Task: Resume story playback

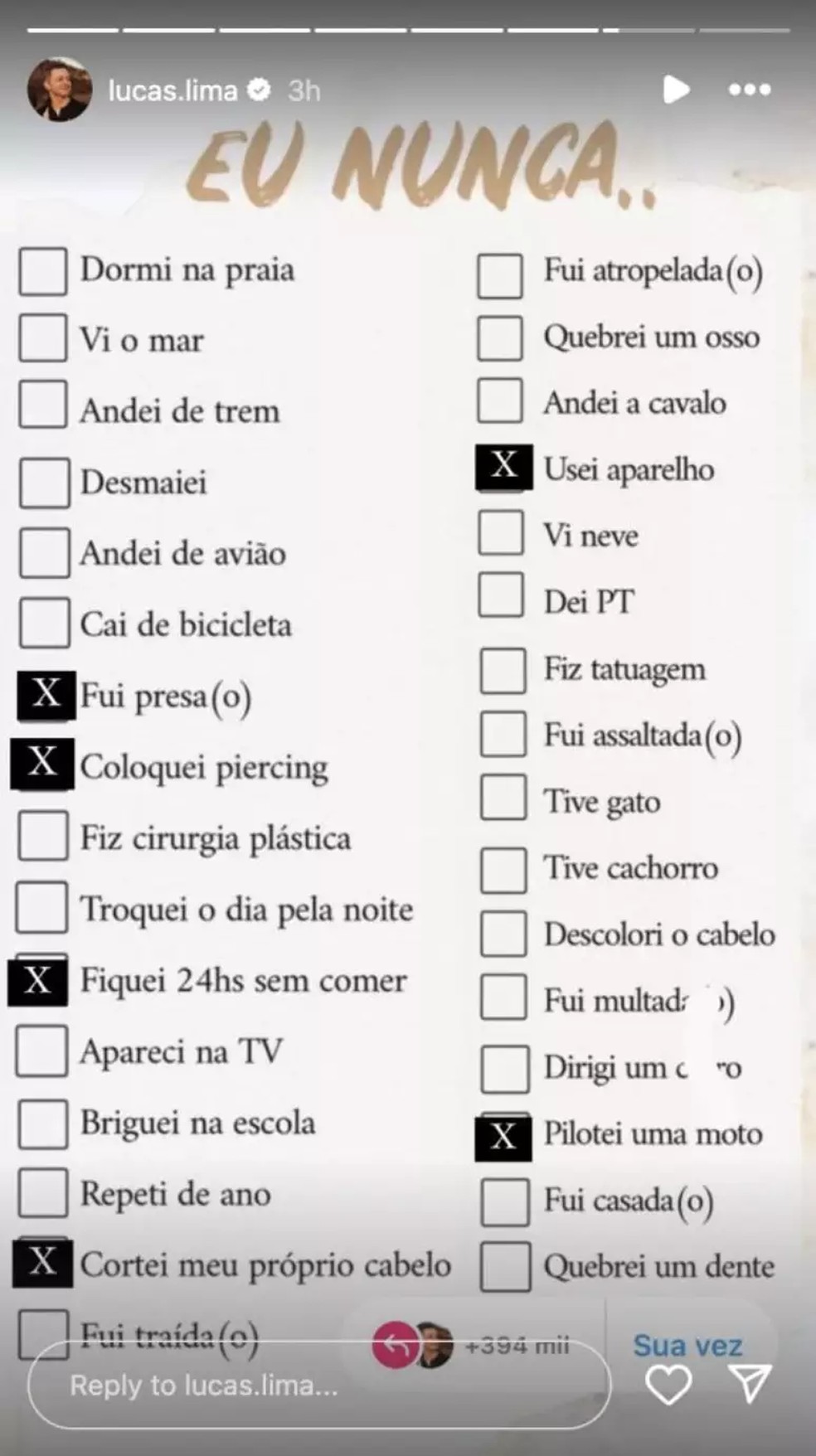Action: click(x=676, y=90)
